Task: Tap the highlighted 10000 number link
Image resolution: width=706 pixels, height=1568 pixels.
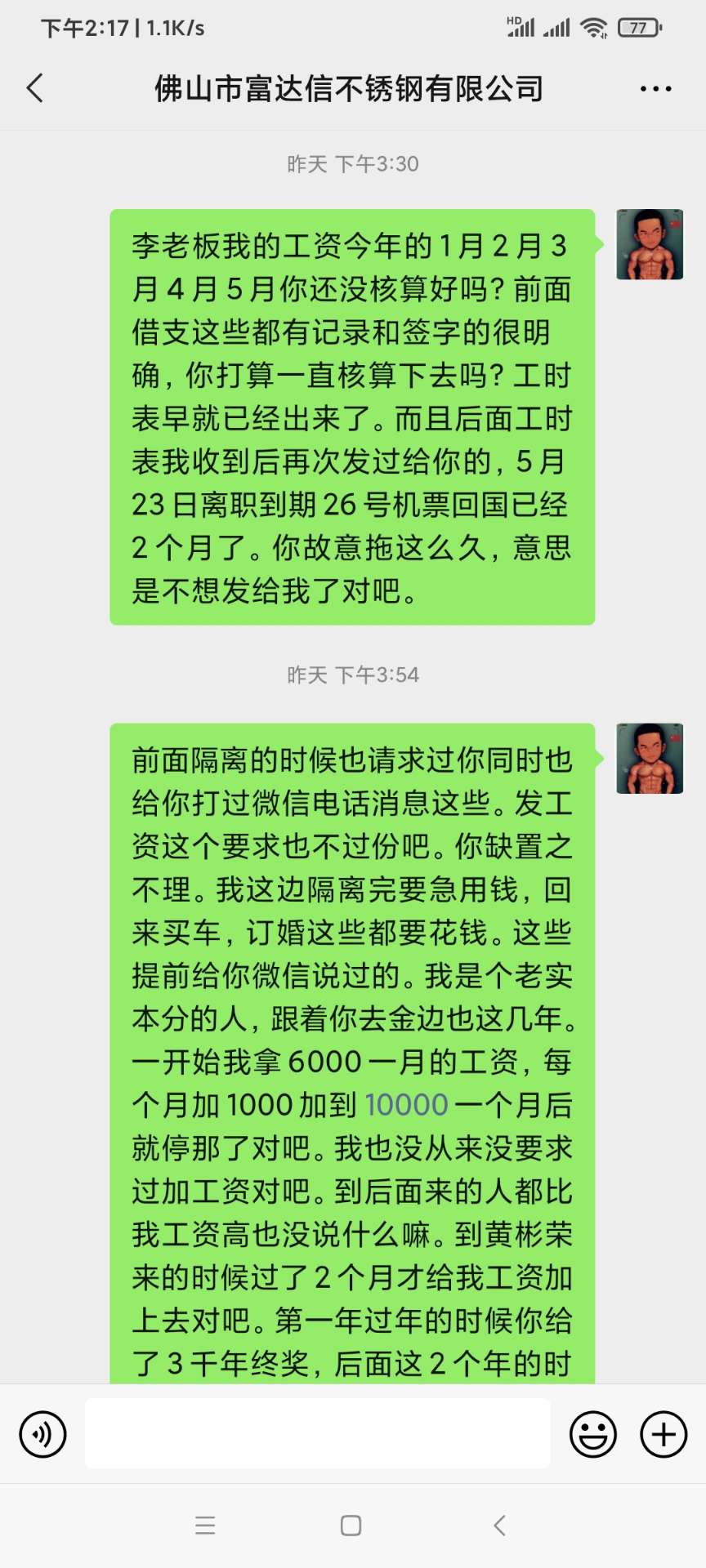Action: coord(406,1105)
